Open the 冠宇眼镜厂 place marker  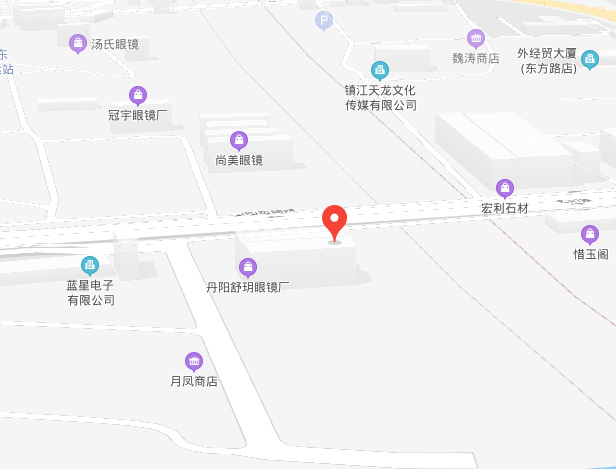point(139,95)
